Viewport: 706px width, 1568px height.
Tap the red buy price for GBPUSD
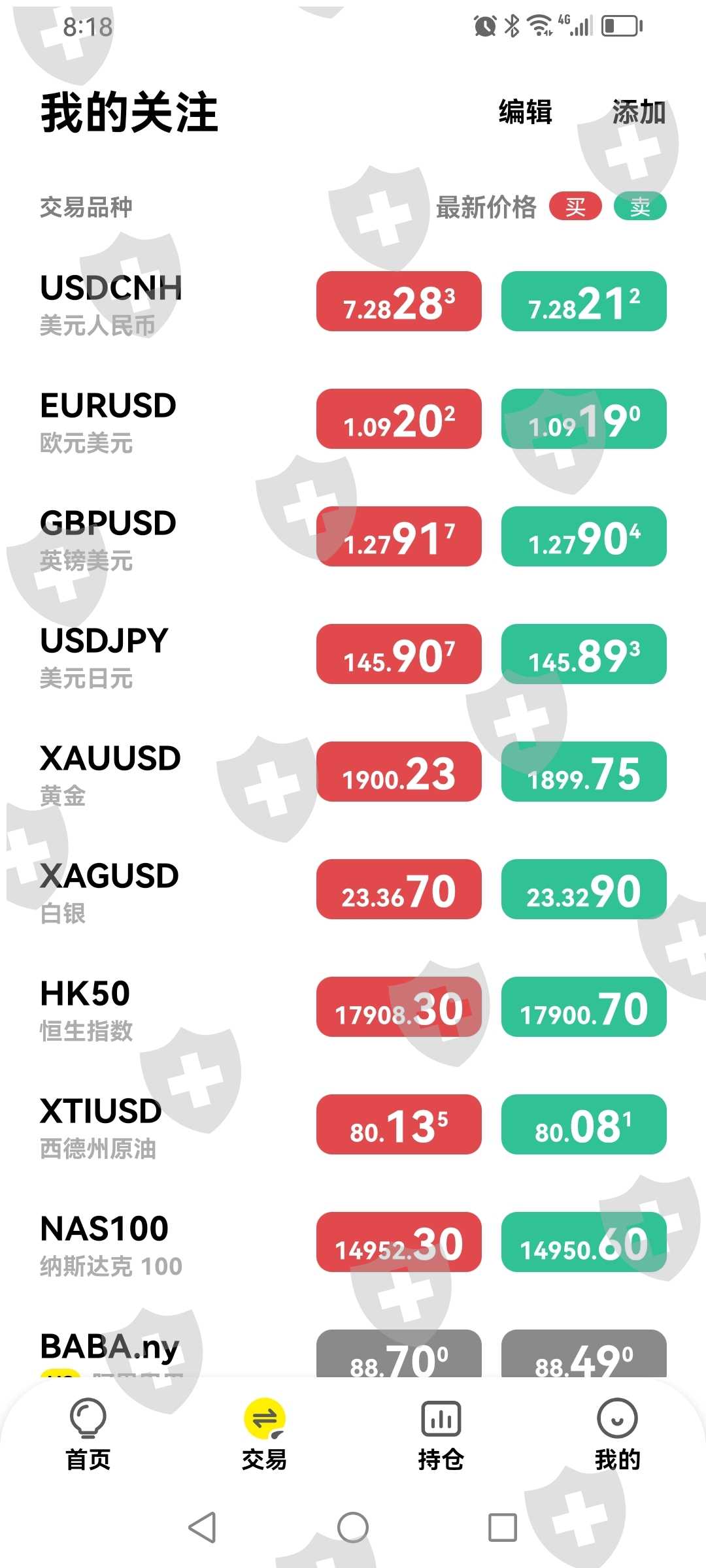click(x=399, y=537)
